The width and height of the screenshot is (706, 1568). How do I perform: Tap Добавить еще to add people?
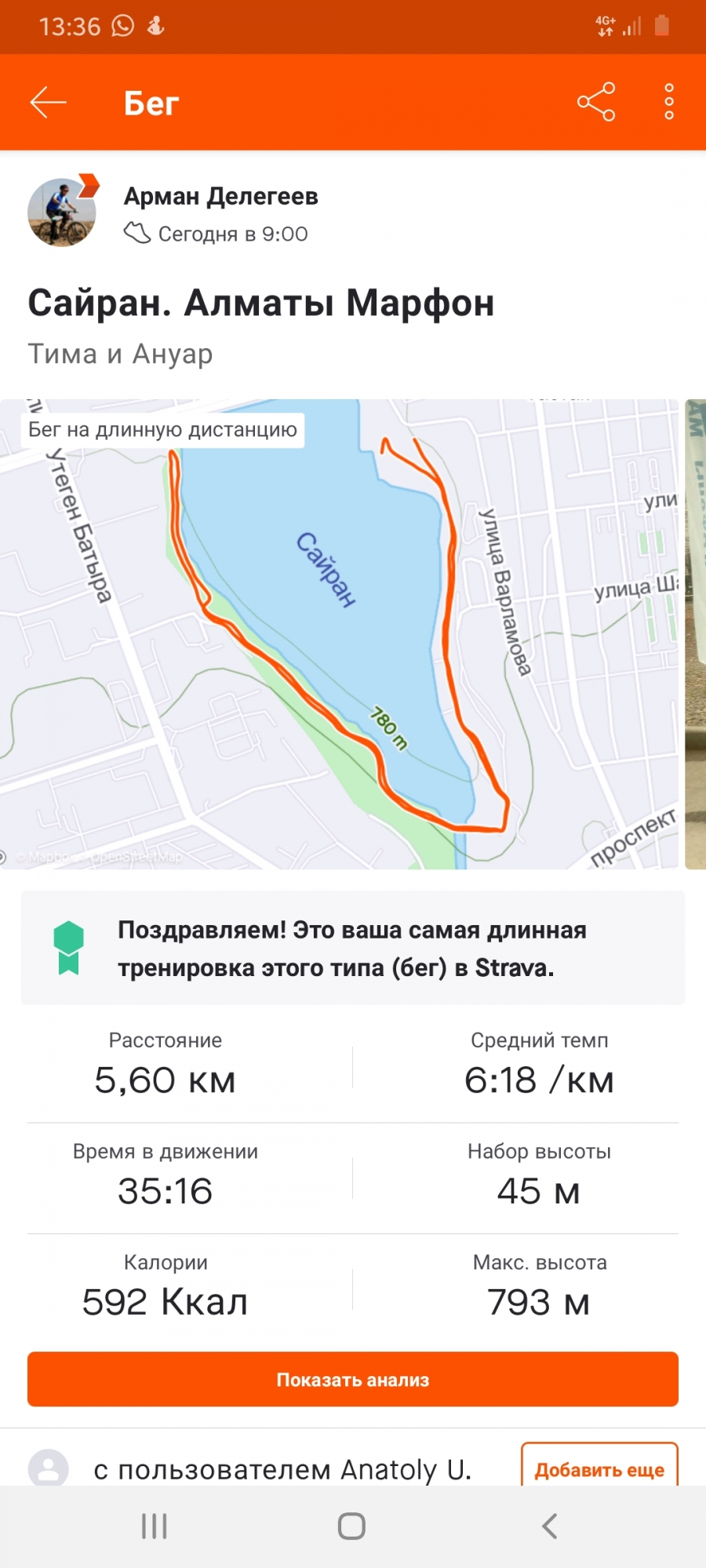(x=599, y=1468)
